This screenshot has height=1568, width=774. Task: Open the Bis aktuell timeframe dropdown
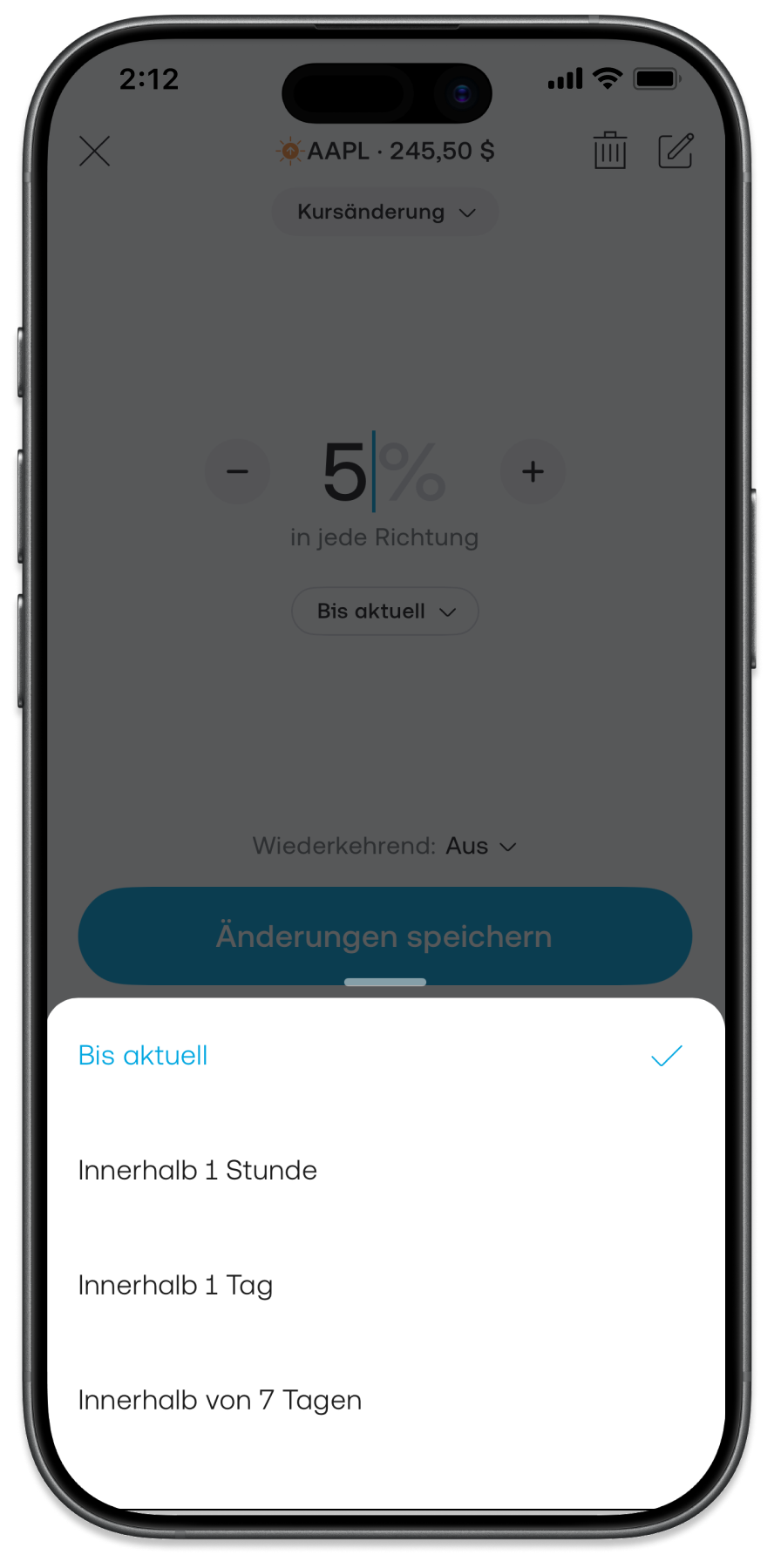(x=385, y=612)
